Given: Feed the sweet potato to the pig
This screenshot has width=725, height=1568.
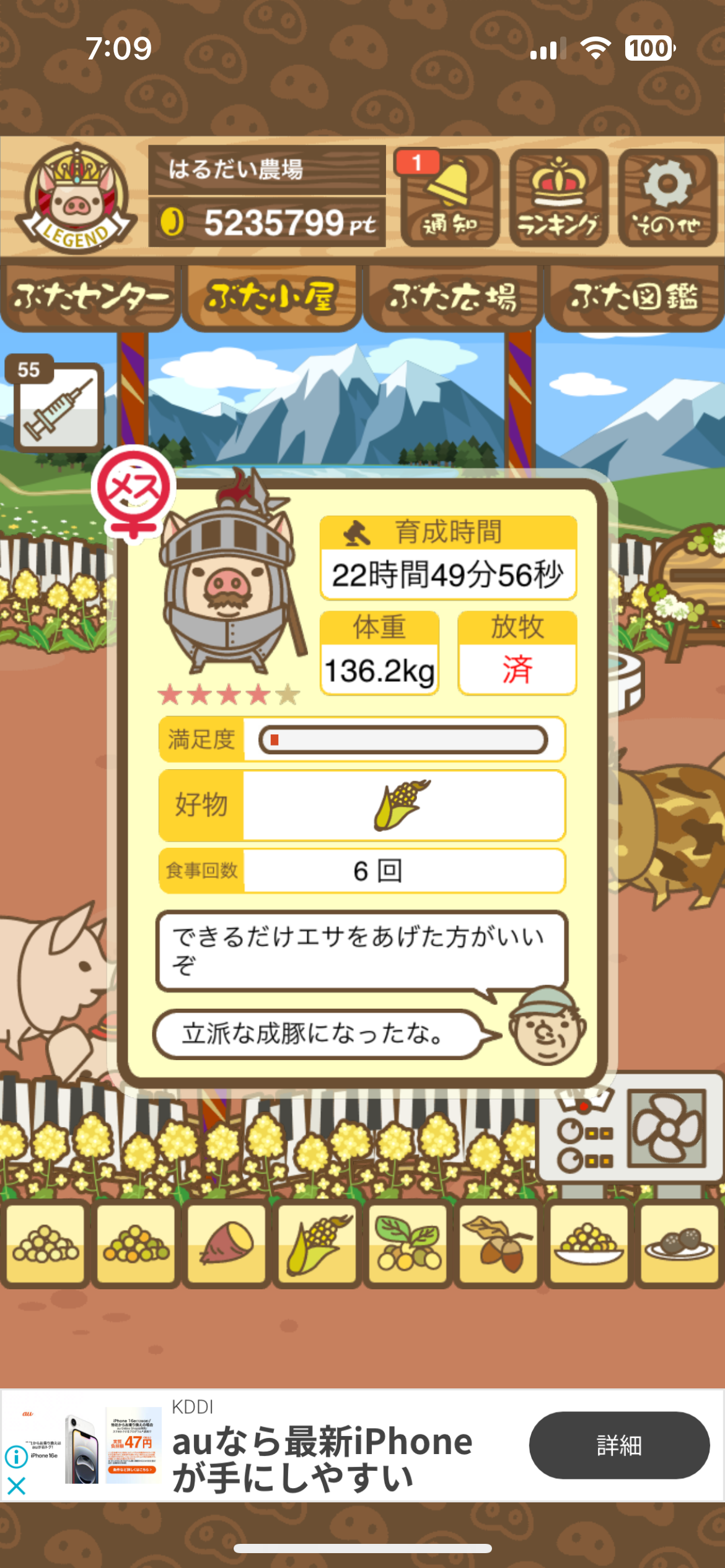Looking at the screenshot, I should pyautogui.click(x=227, y=1244).
